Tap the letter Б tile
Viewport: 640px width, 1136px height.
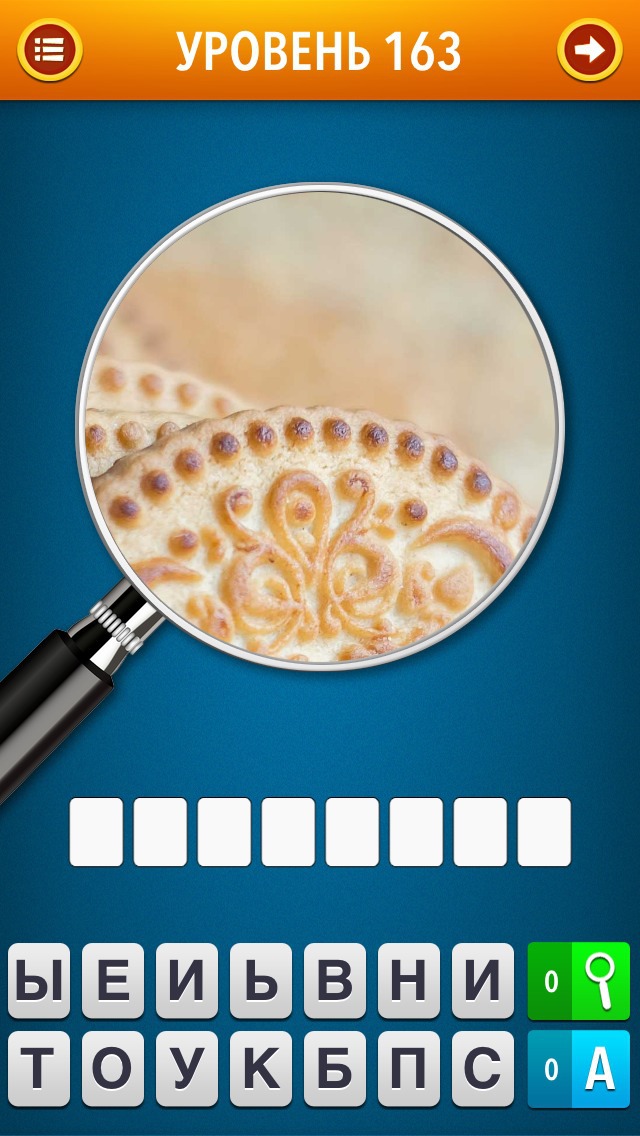(335, 1069)
